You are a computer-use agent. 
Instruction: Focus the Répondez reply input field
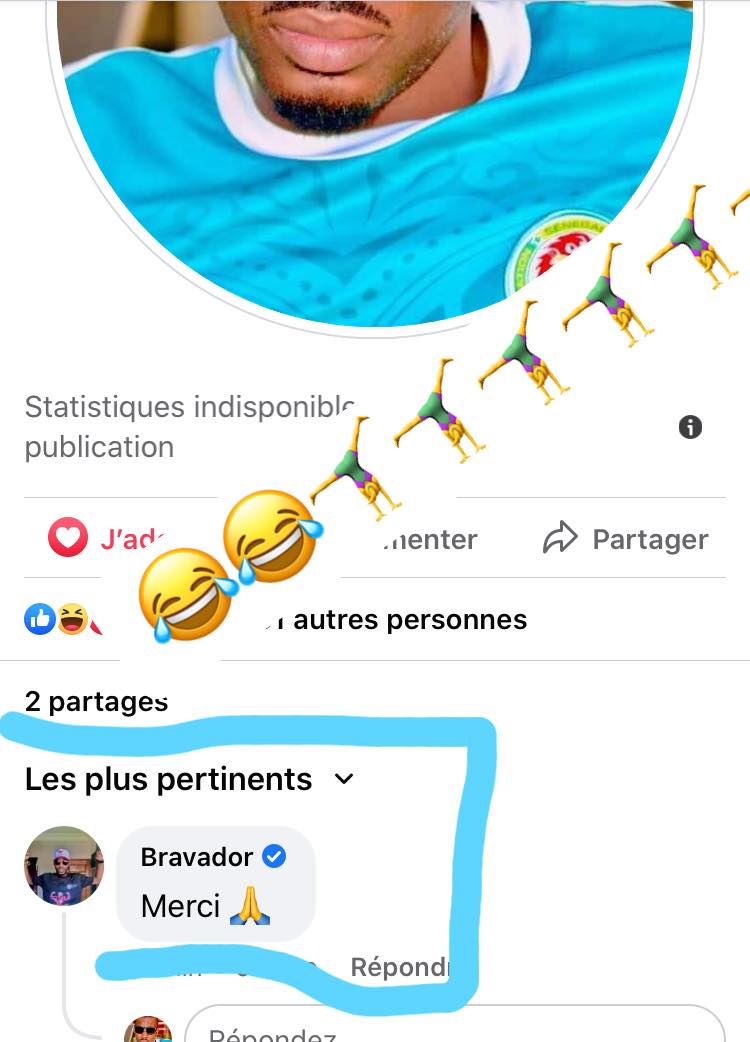(450, 1030)
